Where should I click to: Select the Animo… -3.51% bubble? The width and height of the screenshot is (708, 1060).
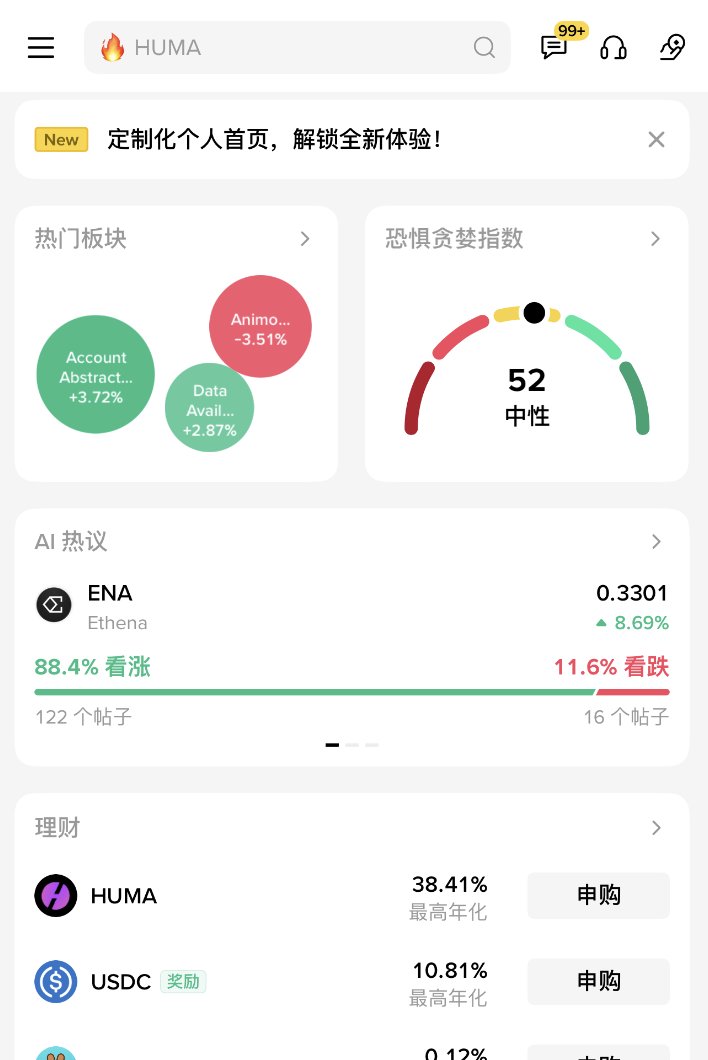[260, 327]
